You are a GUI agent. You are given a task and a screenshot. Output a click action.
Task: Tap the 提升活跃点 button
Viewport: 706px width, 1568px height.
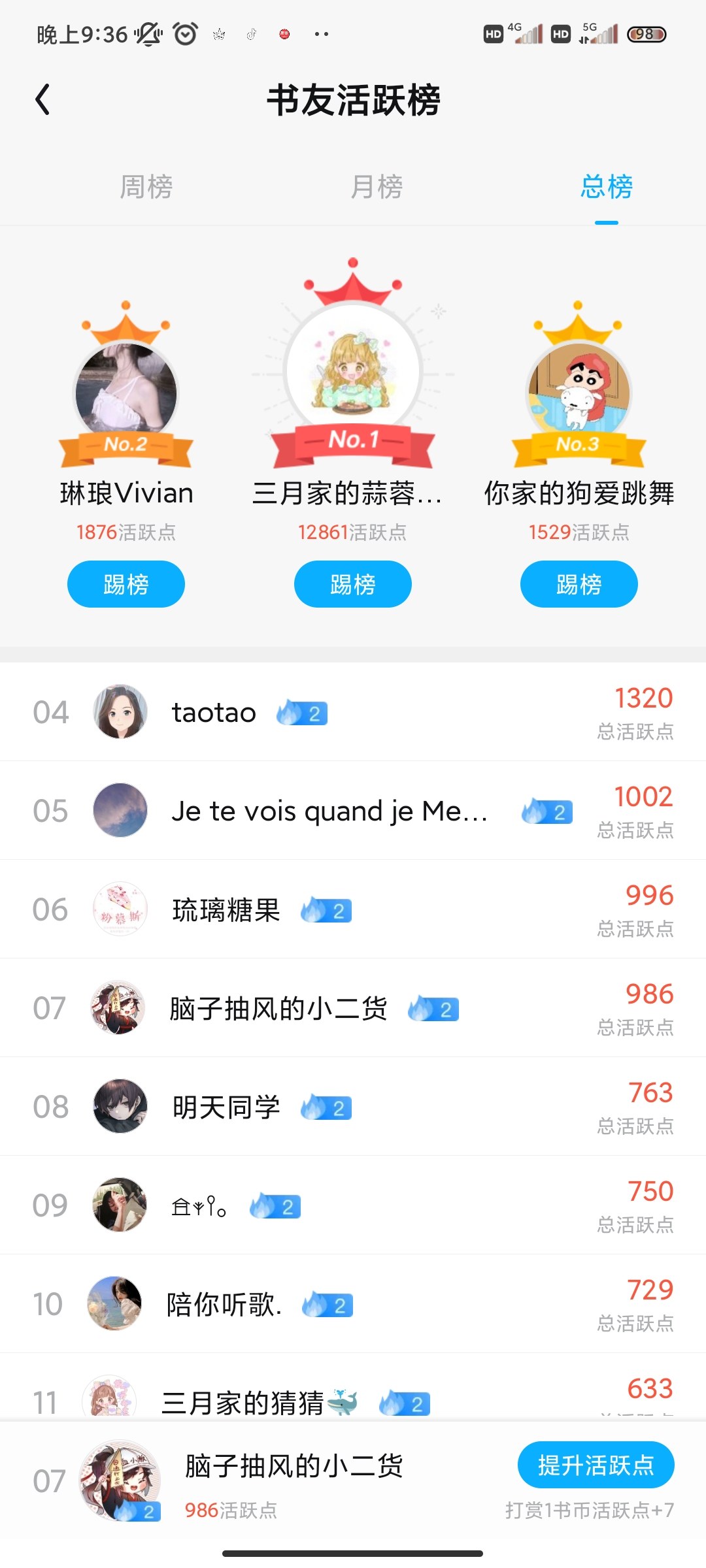tap(596, 1465)
